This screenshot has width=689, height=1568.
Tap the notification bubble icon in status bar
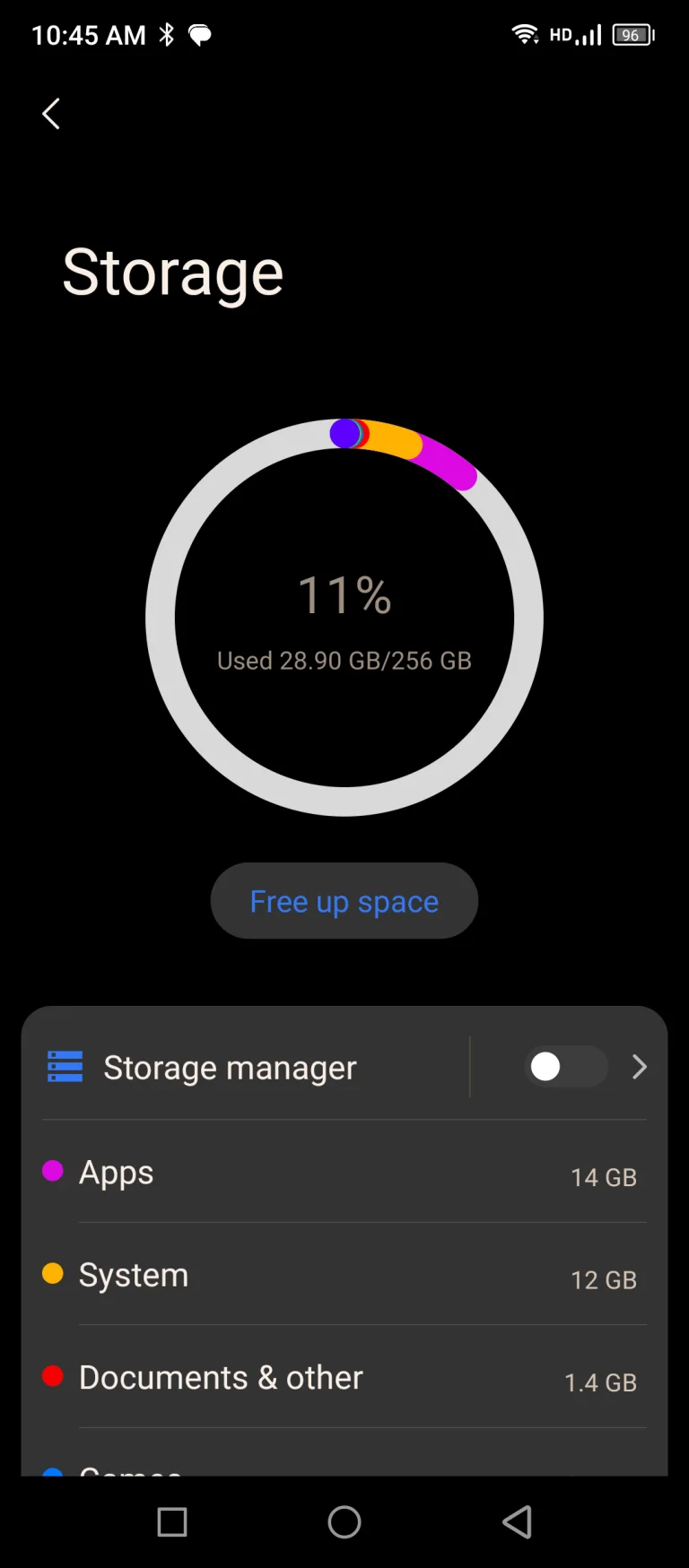[x=200, y=34]
